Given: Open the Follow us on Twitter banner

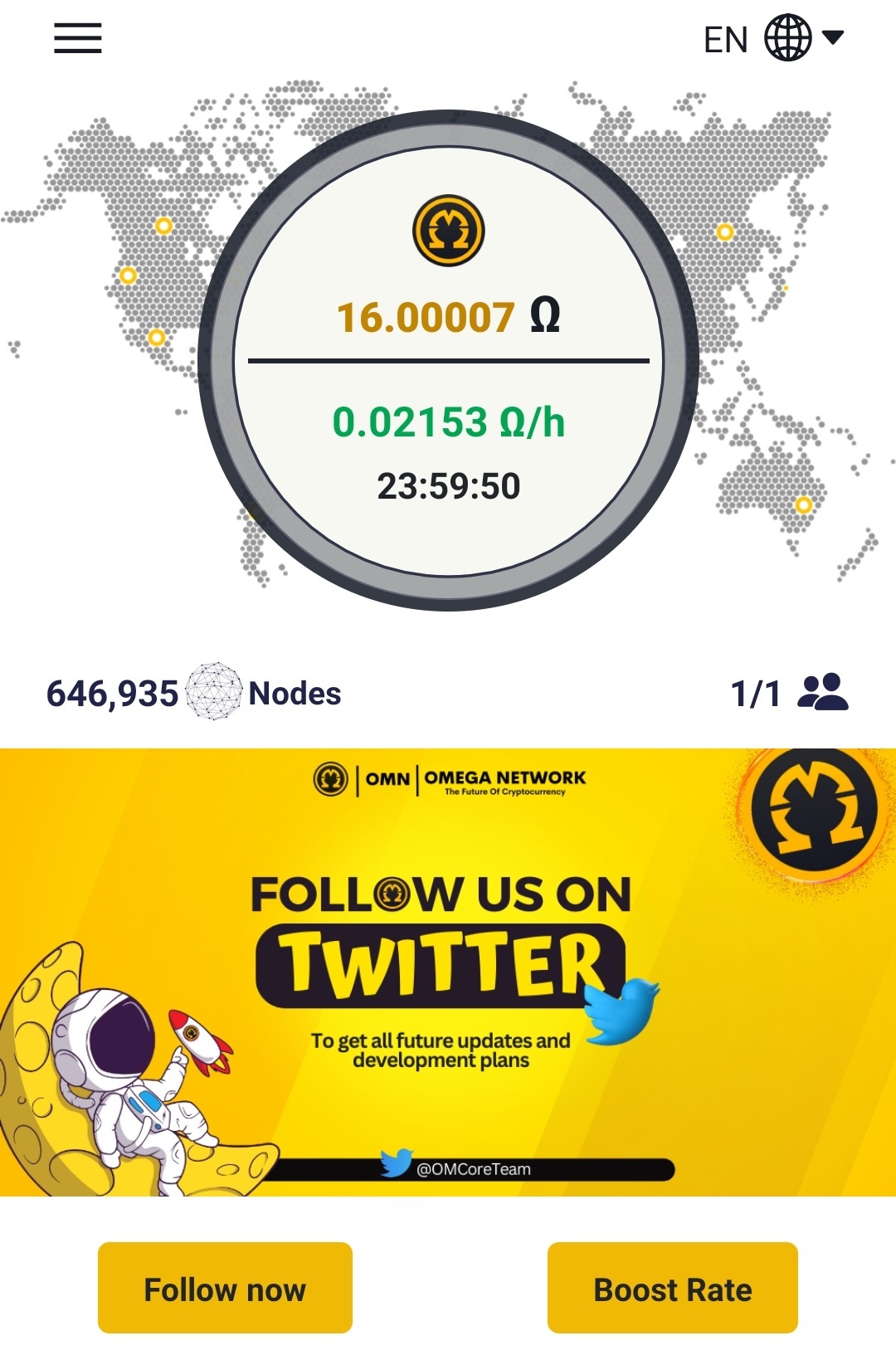Looking at the screenshot, I should click(448, 972).
